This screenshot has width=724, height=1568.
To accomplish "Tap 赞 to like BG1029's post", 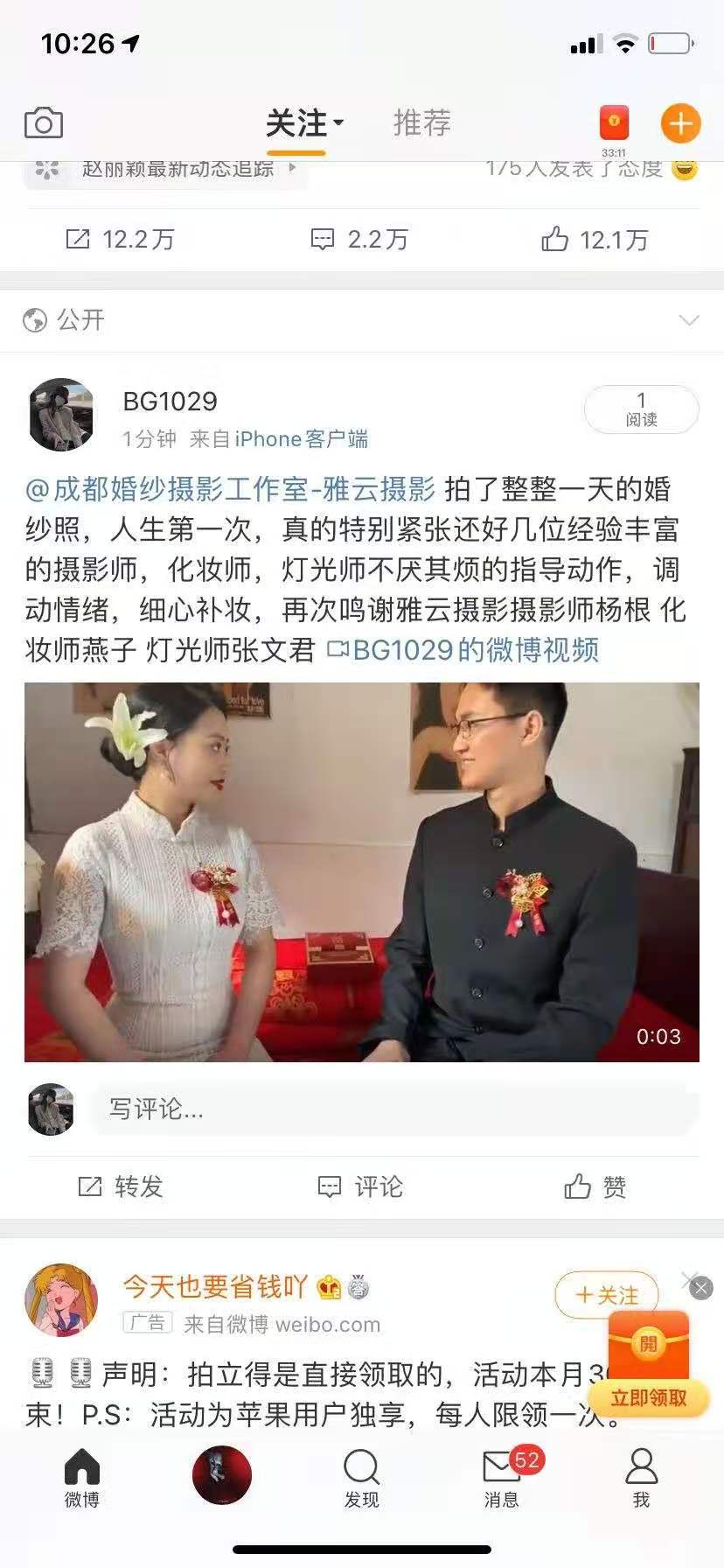I will click(x=595, y=1186).
